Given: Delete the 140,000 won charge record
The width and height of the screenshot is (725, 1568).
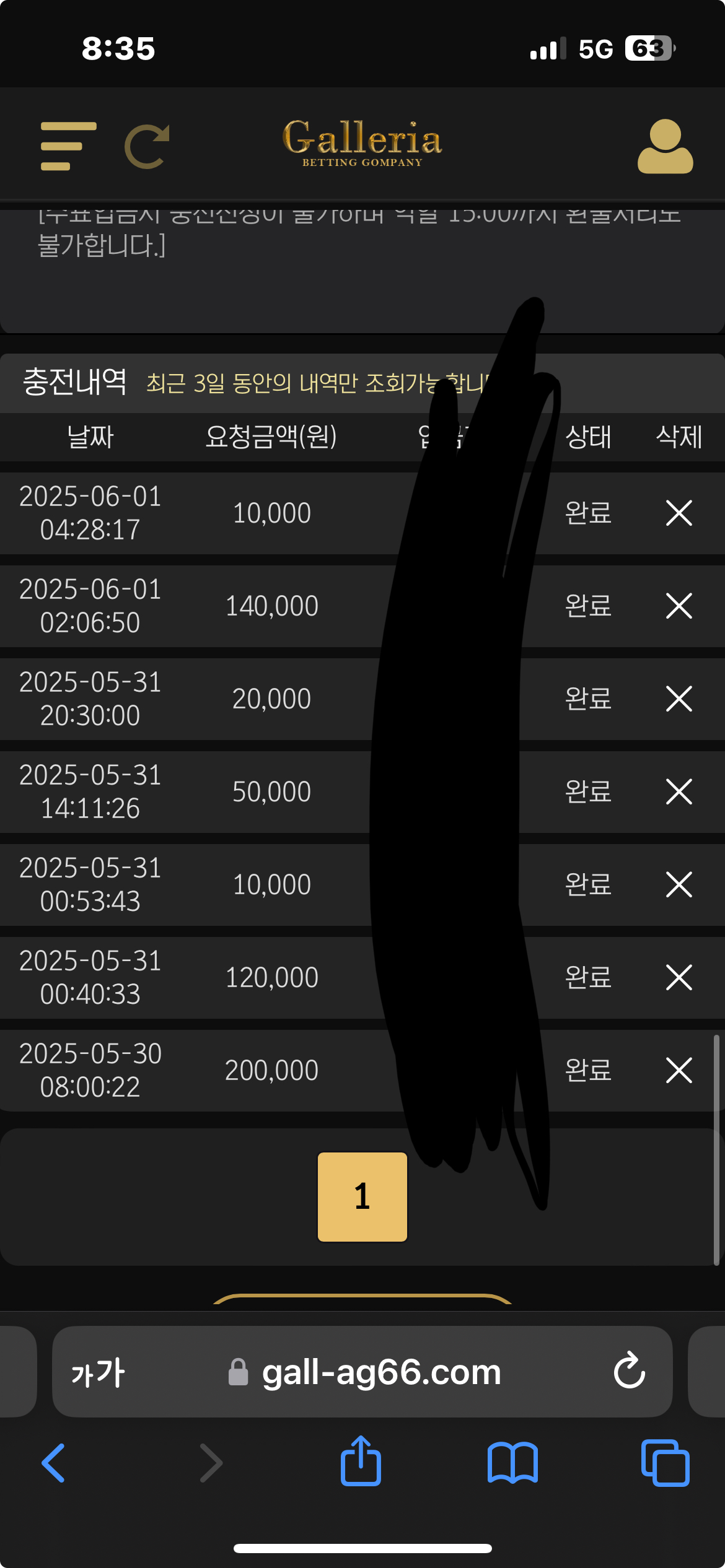Looking at the screenshot, I should (679, 606).
